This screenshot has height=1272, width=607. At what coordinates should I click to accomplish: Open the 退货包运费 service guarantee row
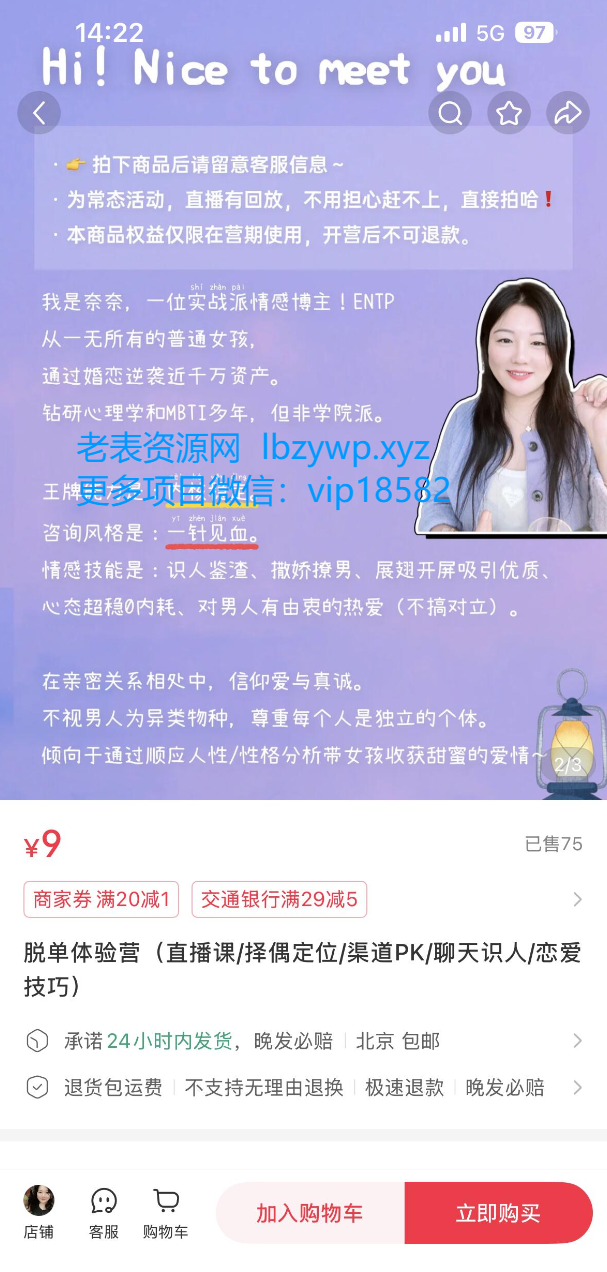point(300,1087)
